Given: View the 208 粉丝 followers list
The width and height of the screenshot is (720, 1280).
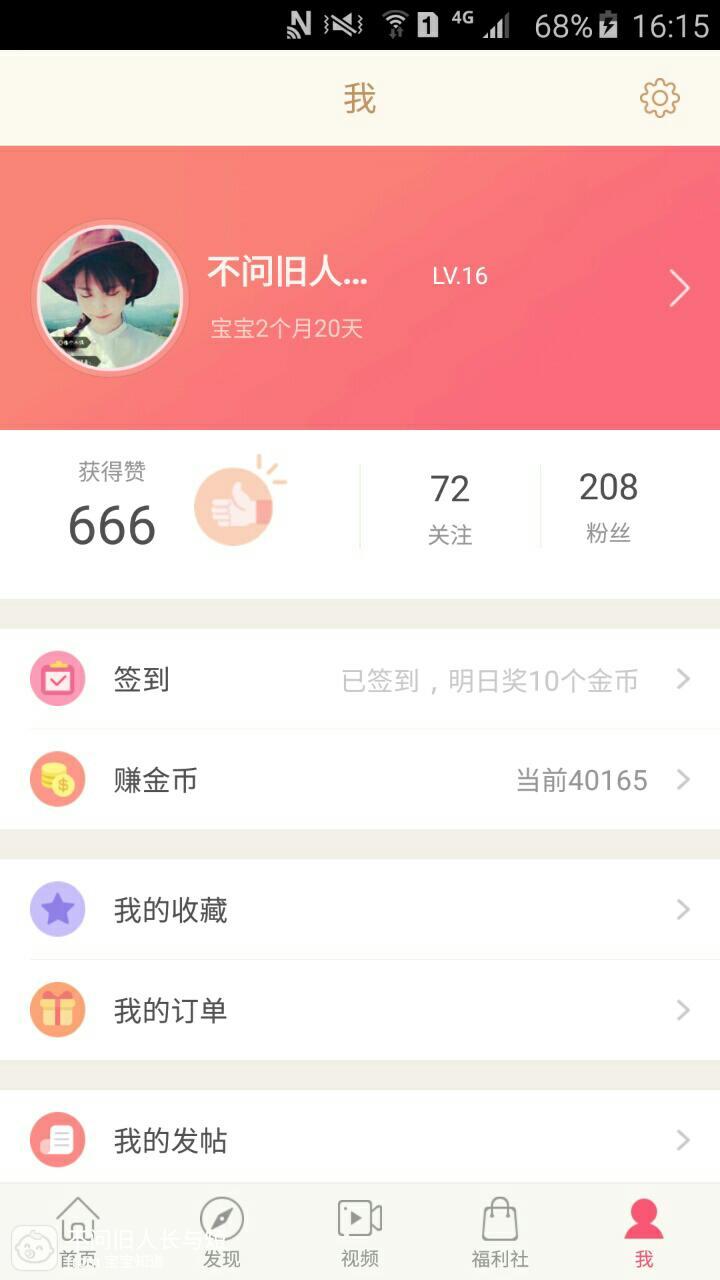Looking at the screenshot, I should click(608, 506).
